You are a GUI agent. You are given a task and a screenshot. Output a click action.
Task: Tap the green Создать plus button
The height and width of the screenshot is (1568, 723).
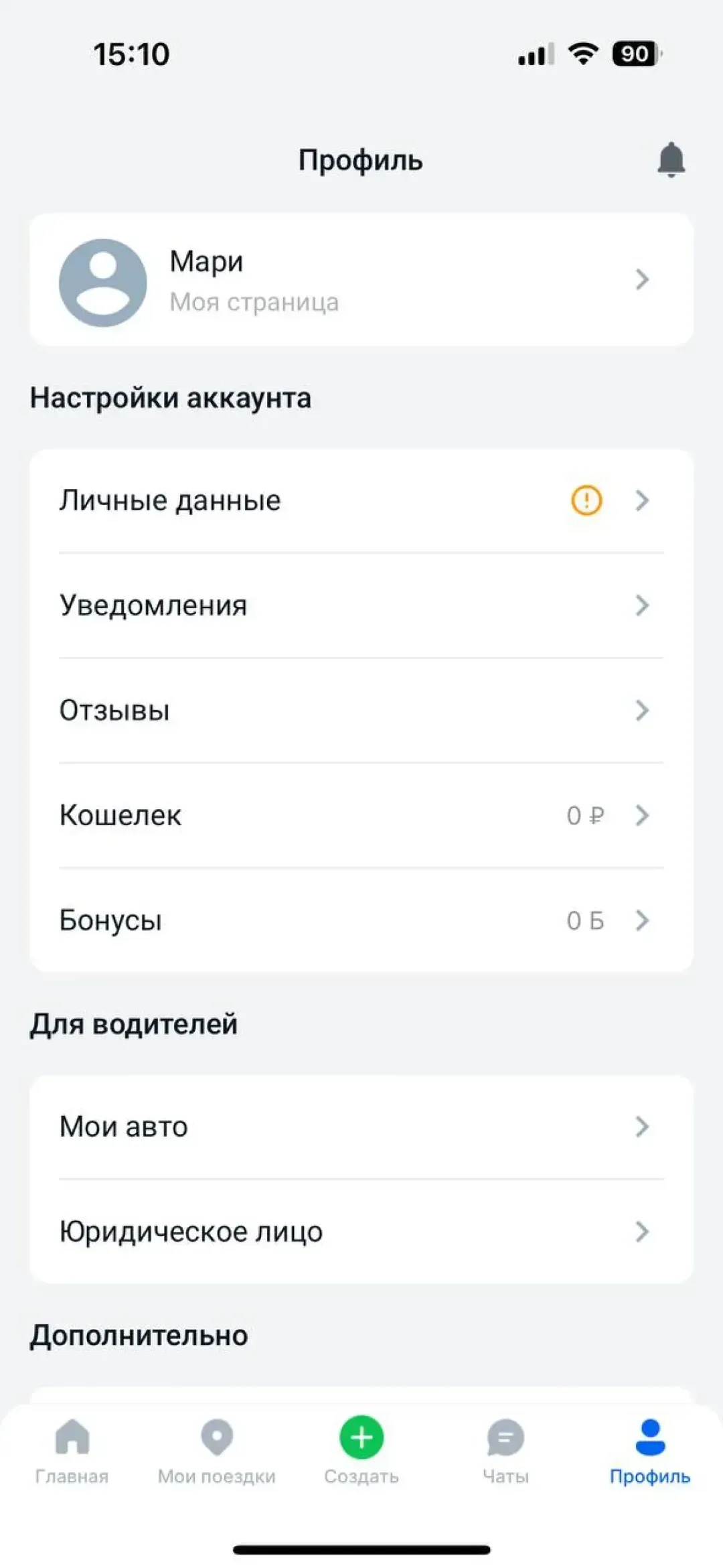pos(361,1437)
